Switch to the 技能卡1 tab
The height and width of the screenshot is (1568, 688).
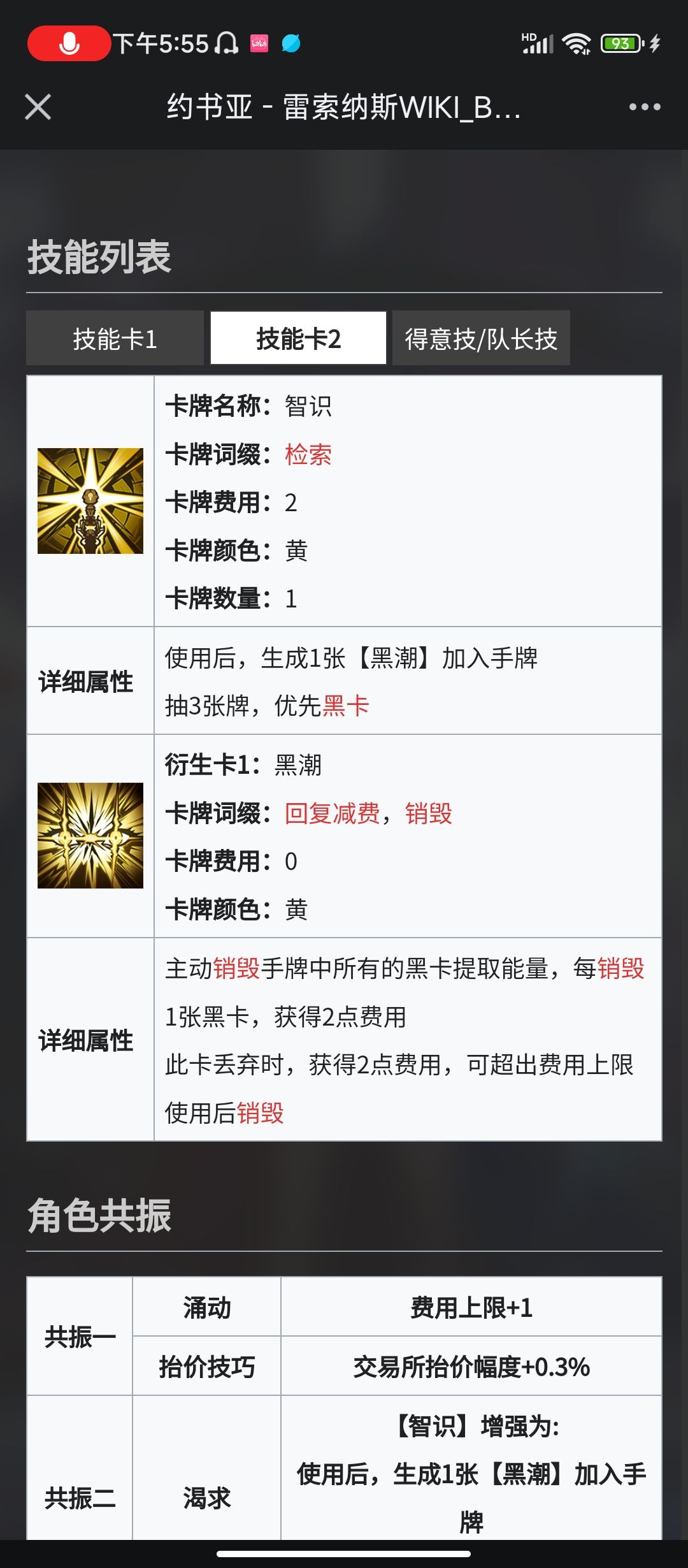coord(116,340)
